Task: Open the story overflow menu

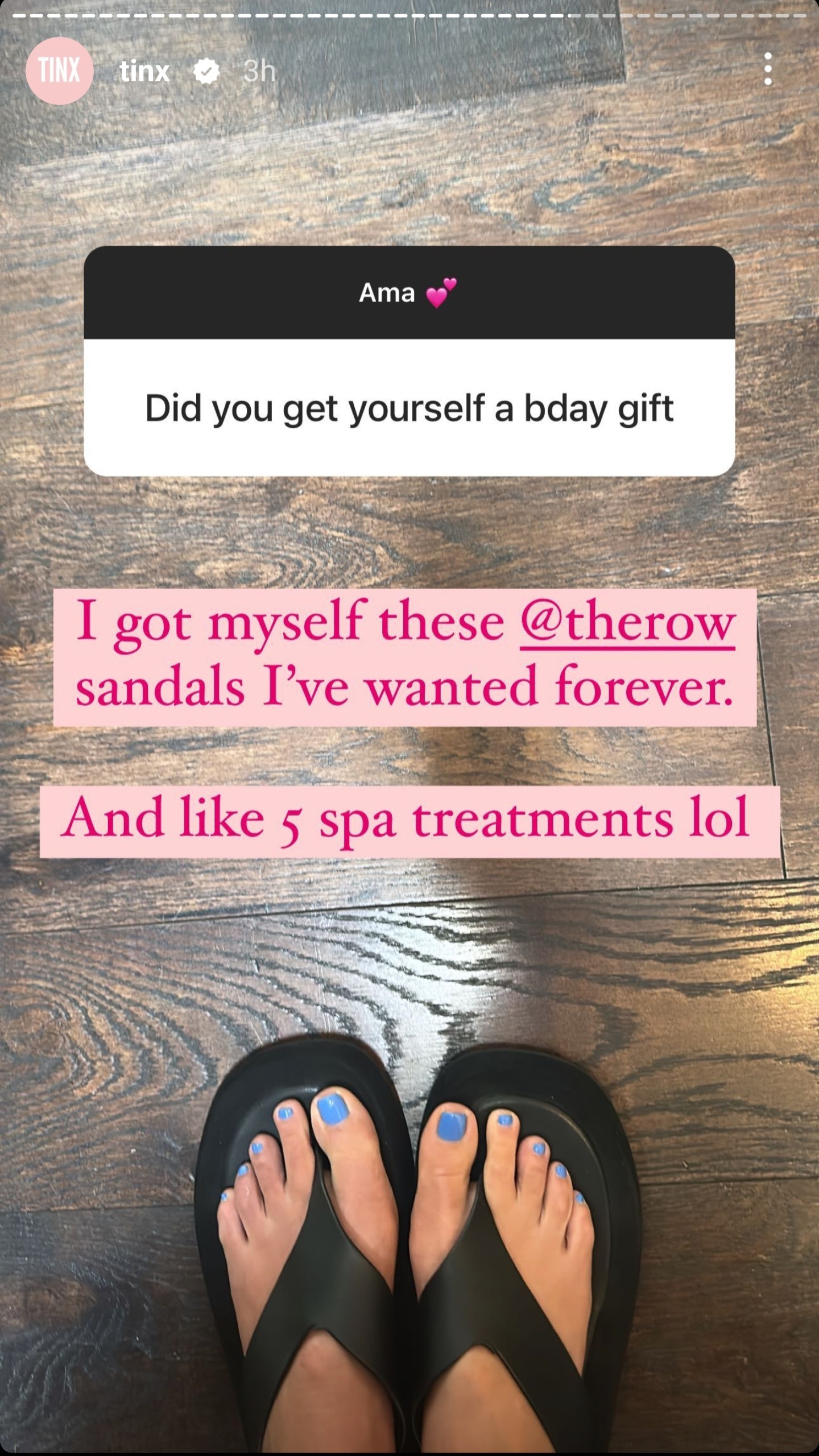Action: point(768,69)
